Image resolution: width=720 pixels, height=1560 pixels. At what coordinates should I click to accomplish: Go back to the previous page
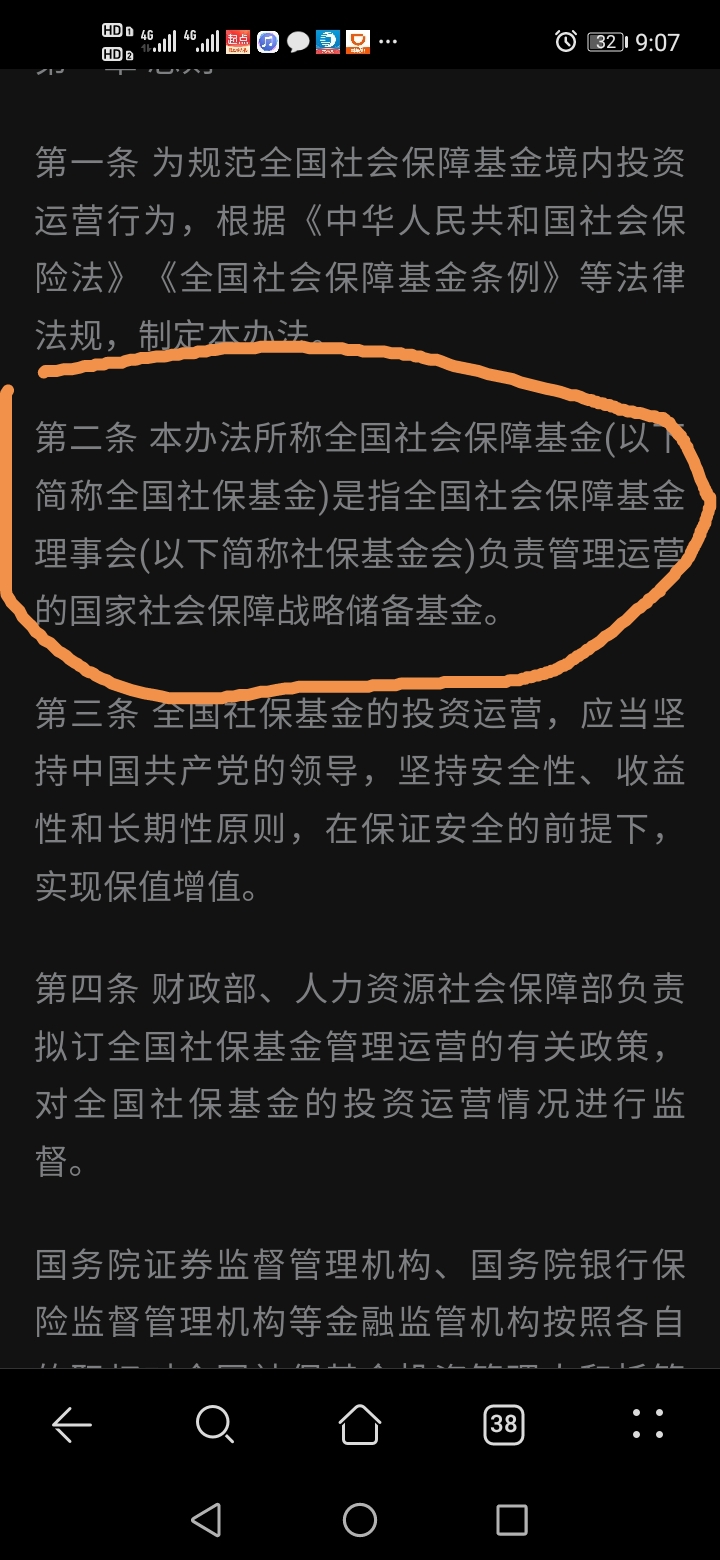tap(72, 1424)
